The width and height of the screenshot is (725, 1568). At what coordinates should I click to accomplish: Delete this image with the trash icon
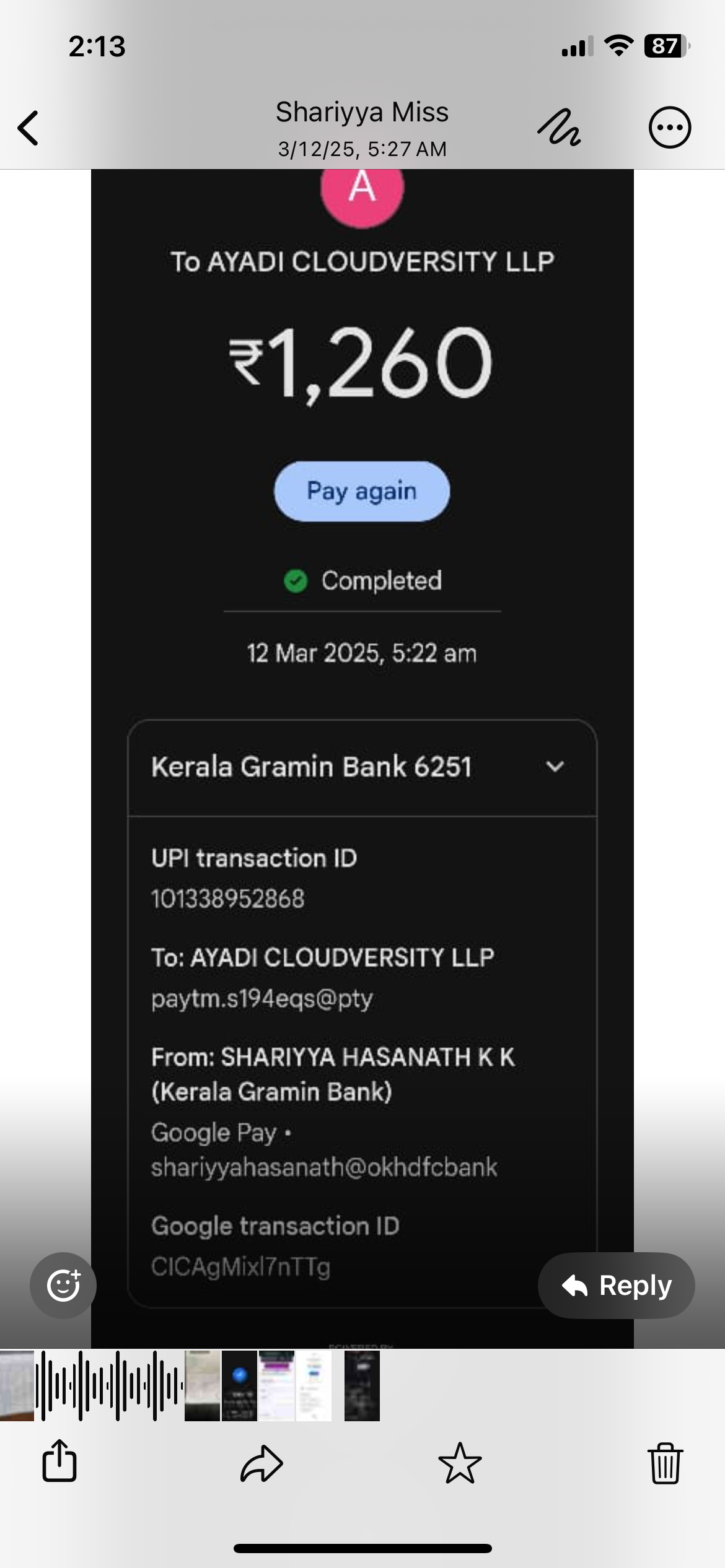[x=665, y=1463]
